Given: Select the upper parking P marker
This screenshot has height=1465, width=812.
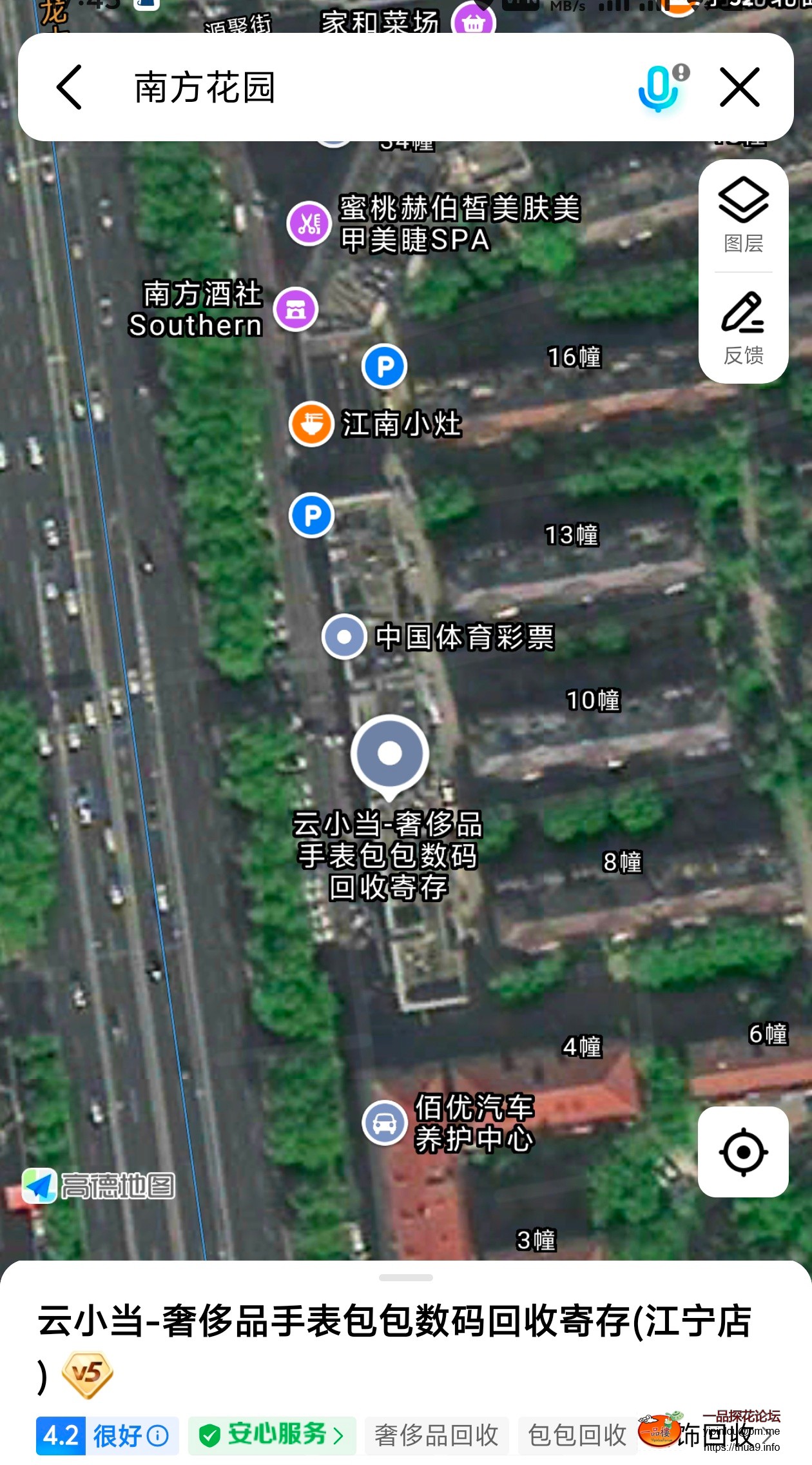Looking at the screenshot, I should pos(384,365).
